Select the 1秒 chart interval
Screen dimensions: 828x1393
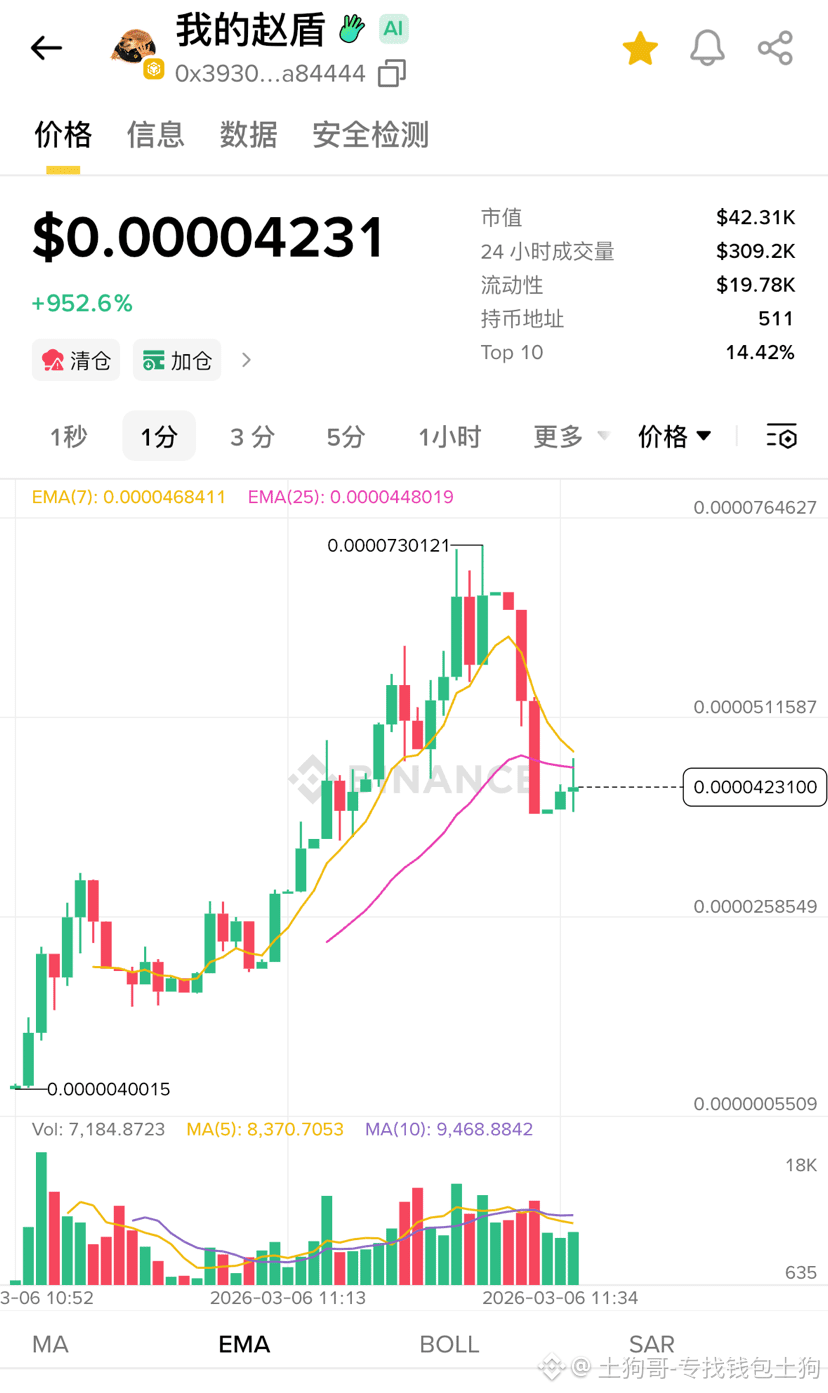pos(69,436)
